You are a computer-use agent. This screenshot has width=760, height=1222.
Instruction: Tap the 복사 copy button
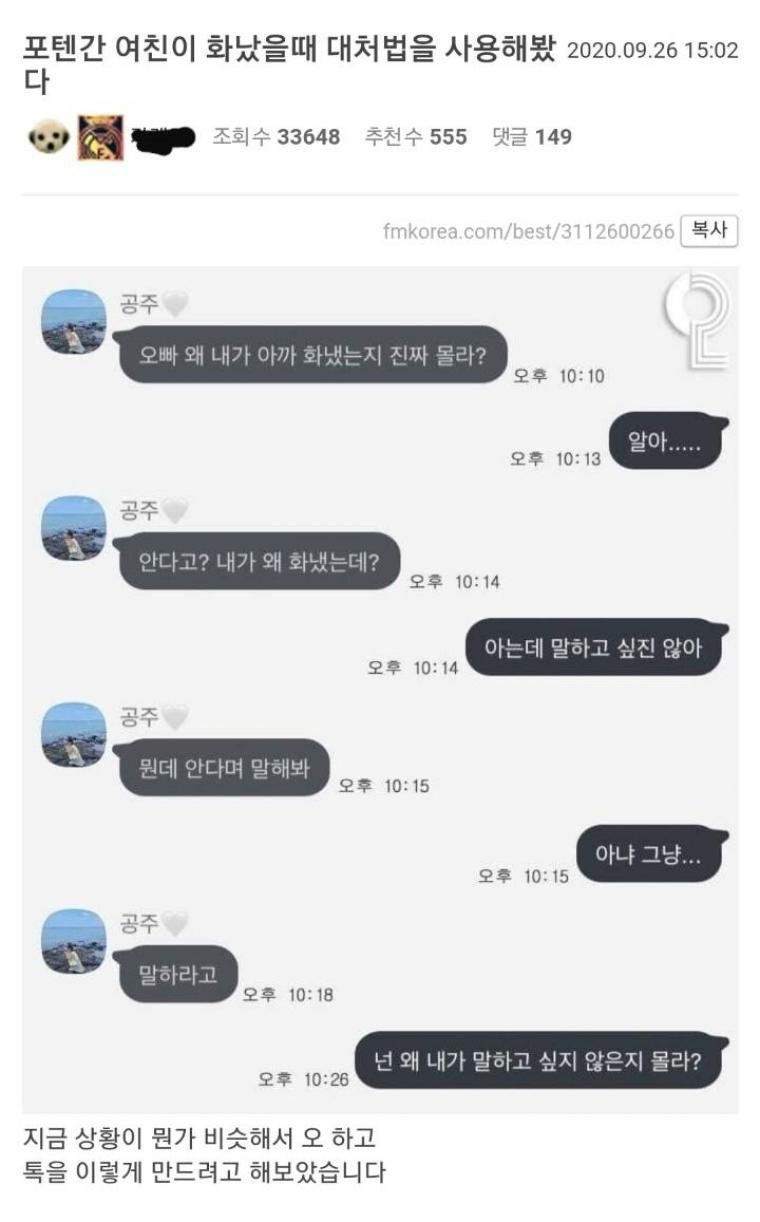pos(709,231)
